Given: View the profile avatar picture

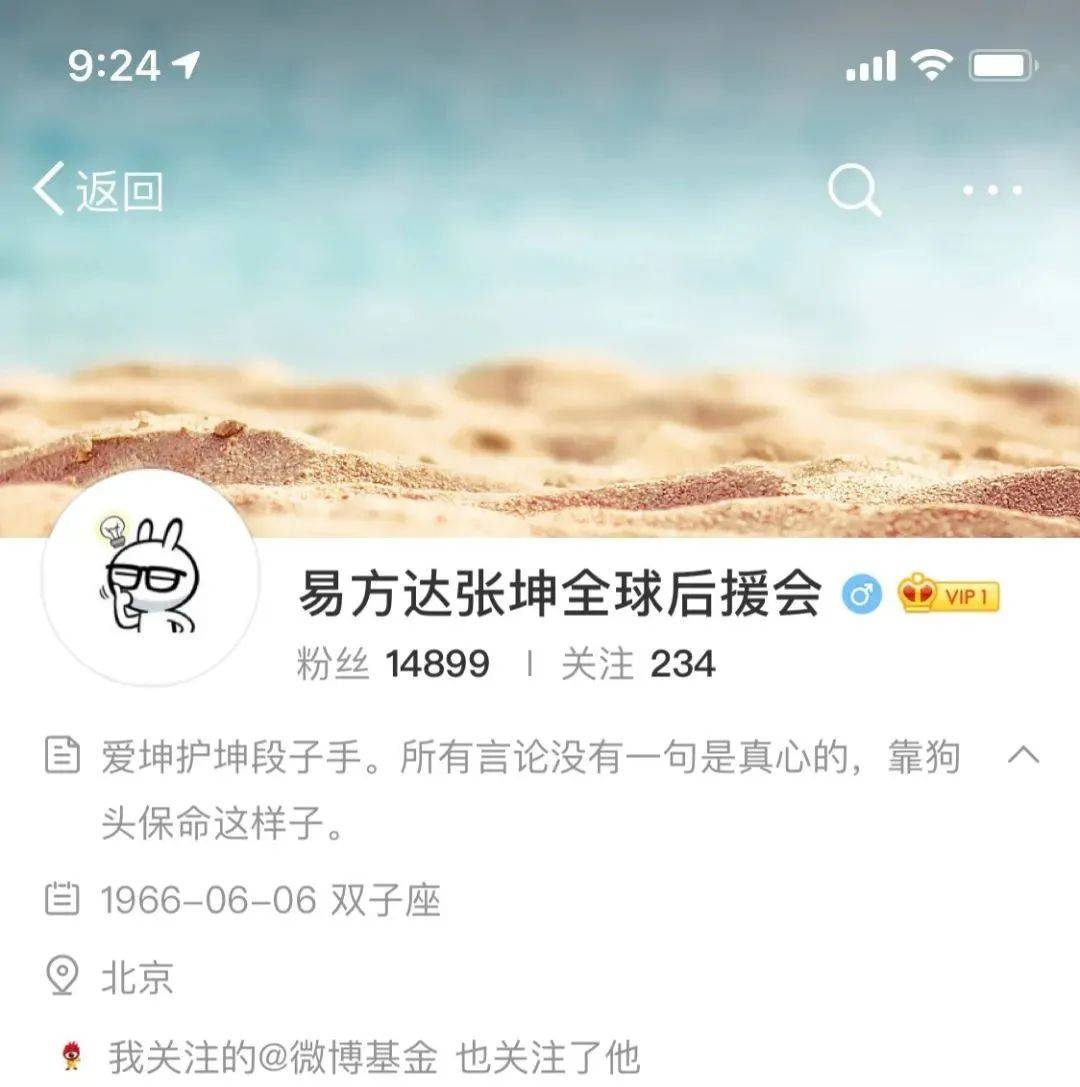Looking at the screenshot, I should coord(151,577).
